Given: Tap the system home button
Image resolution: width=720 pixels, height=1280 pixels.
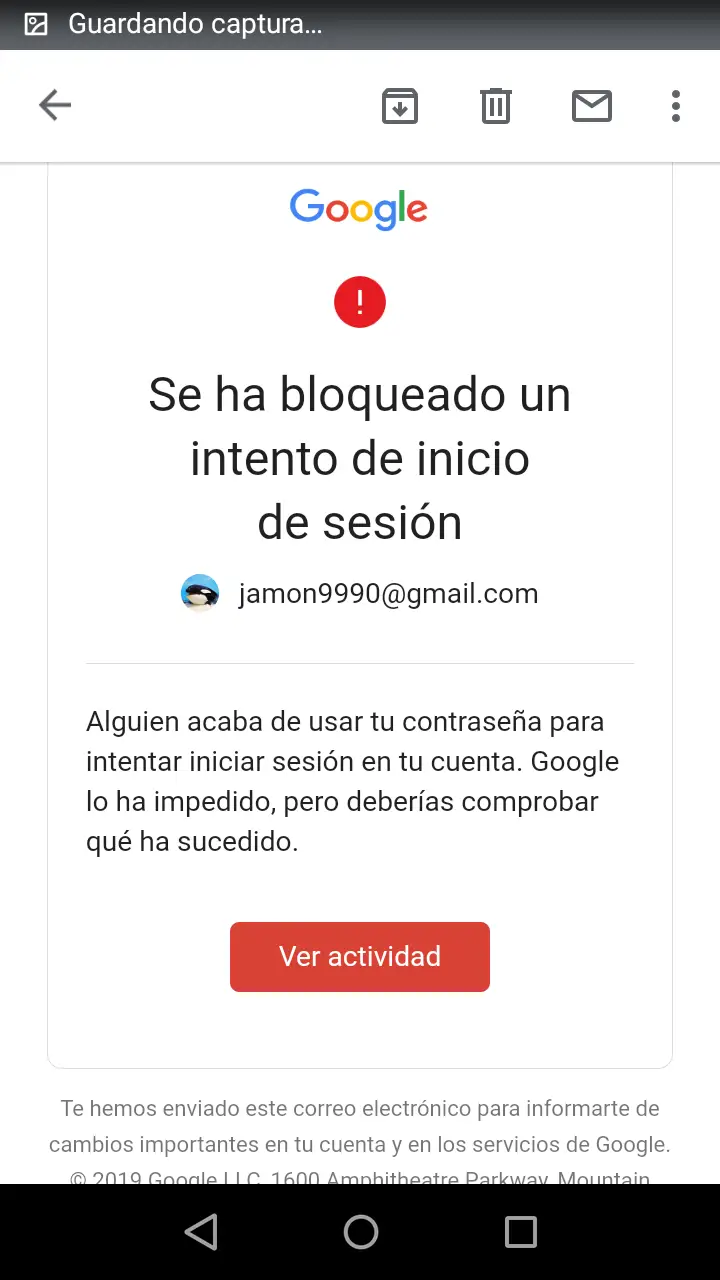Looking at the screenshot, I should [361, 1232].
